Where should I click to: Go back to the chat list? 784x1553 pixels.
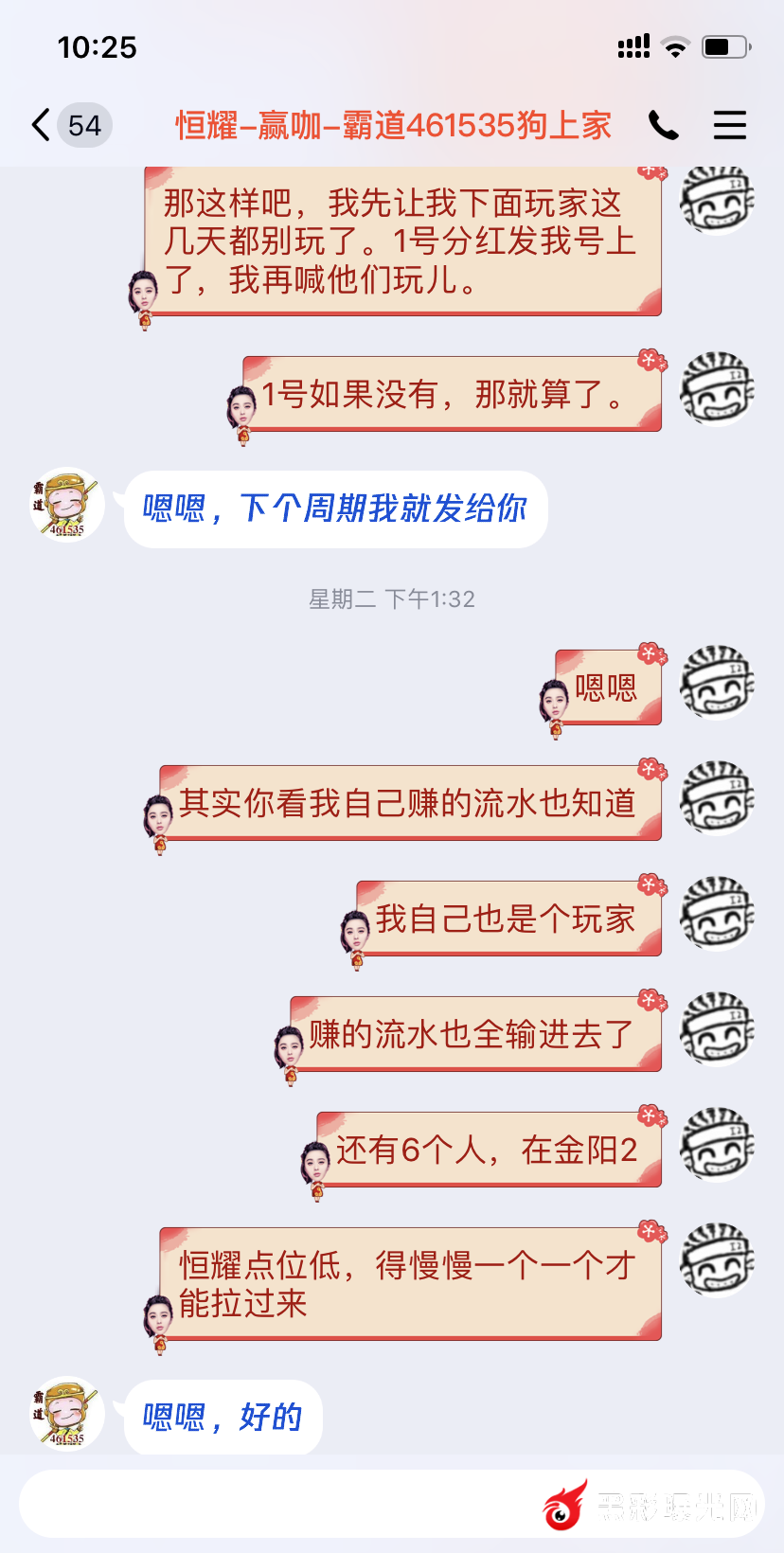tap(42, 125)
